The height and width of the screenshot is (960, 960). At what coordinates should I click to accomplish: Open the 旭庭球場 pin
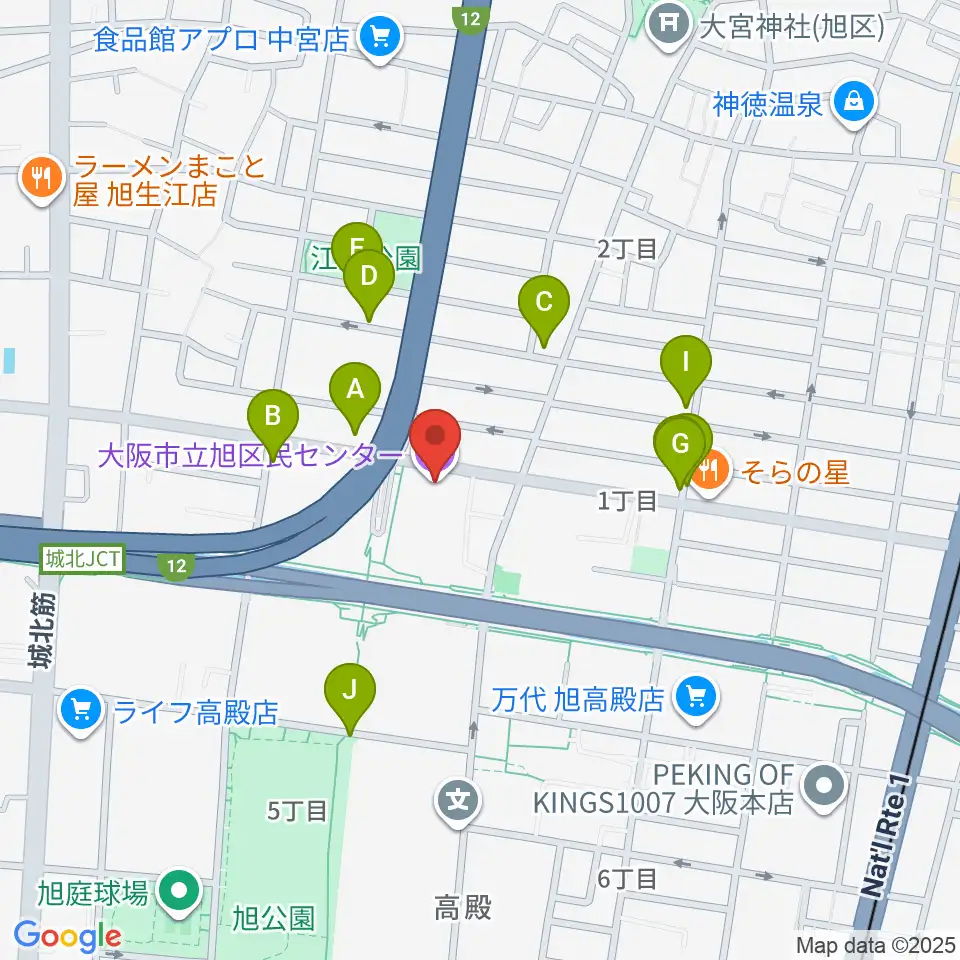[180, 893]
